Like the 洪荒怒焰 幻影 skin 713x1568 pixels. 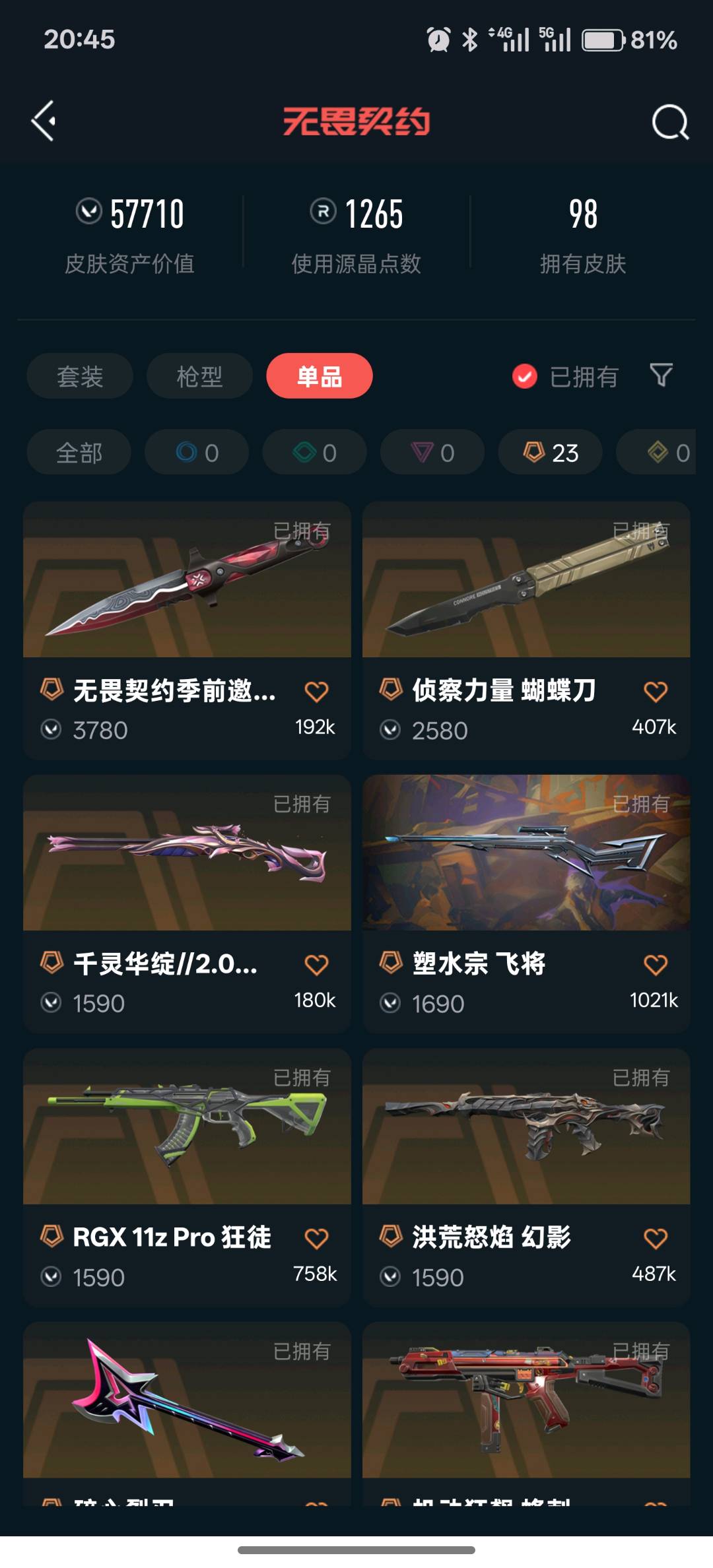656,1239
